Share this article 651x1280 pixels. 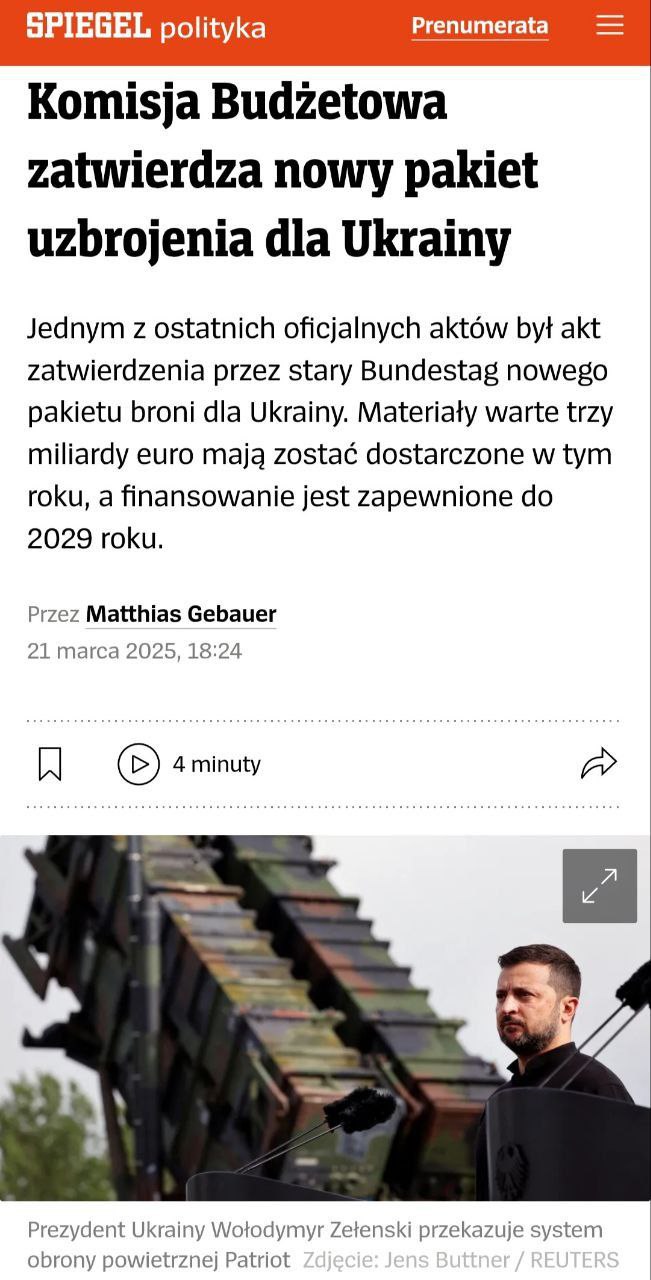click(598, 764)
